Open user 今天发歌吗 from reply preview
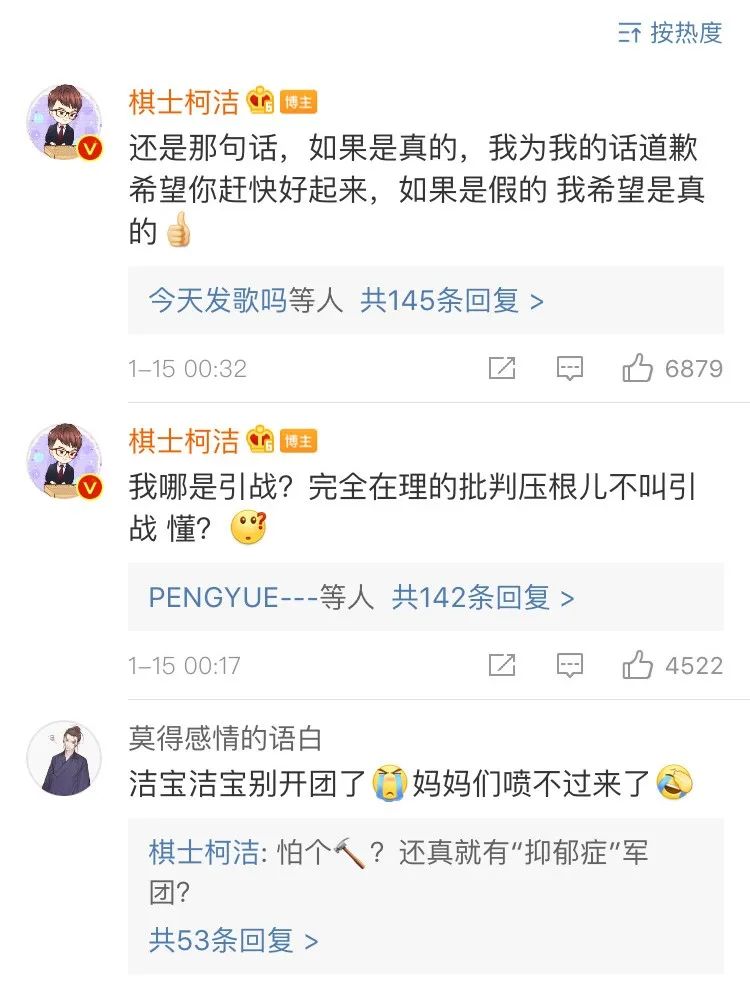The image size is (750, 984). [x=217, y=300]
